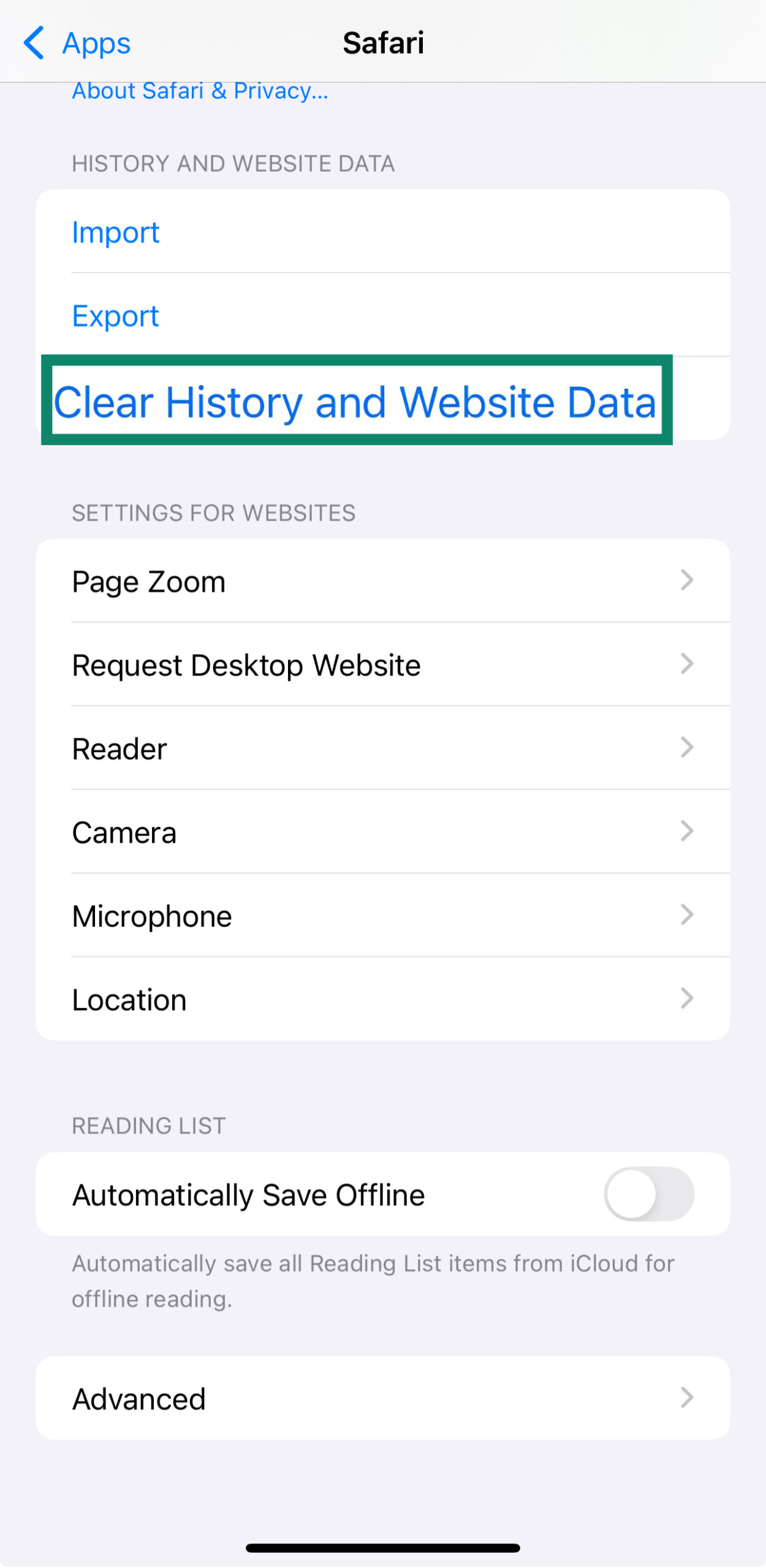Enable Automatically Save Offline
This screenshot has width=766, height=1568.
pos(648,1194)
